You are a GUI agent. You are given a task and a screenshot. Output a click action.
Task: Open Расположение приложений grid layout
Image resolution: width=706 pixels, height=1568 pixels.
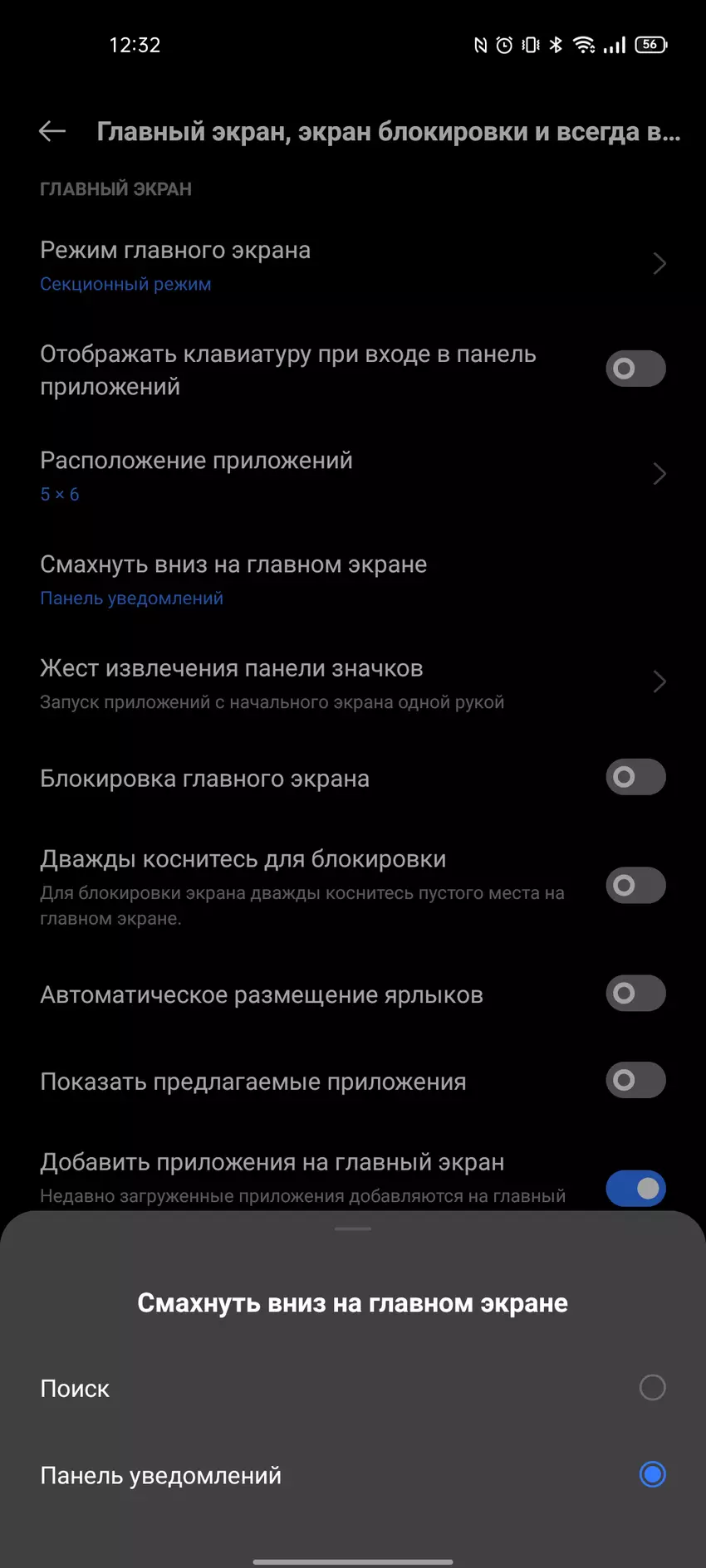click(352, 475)
